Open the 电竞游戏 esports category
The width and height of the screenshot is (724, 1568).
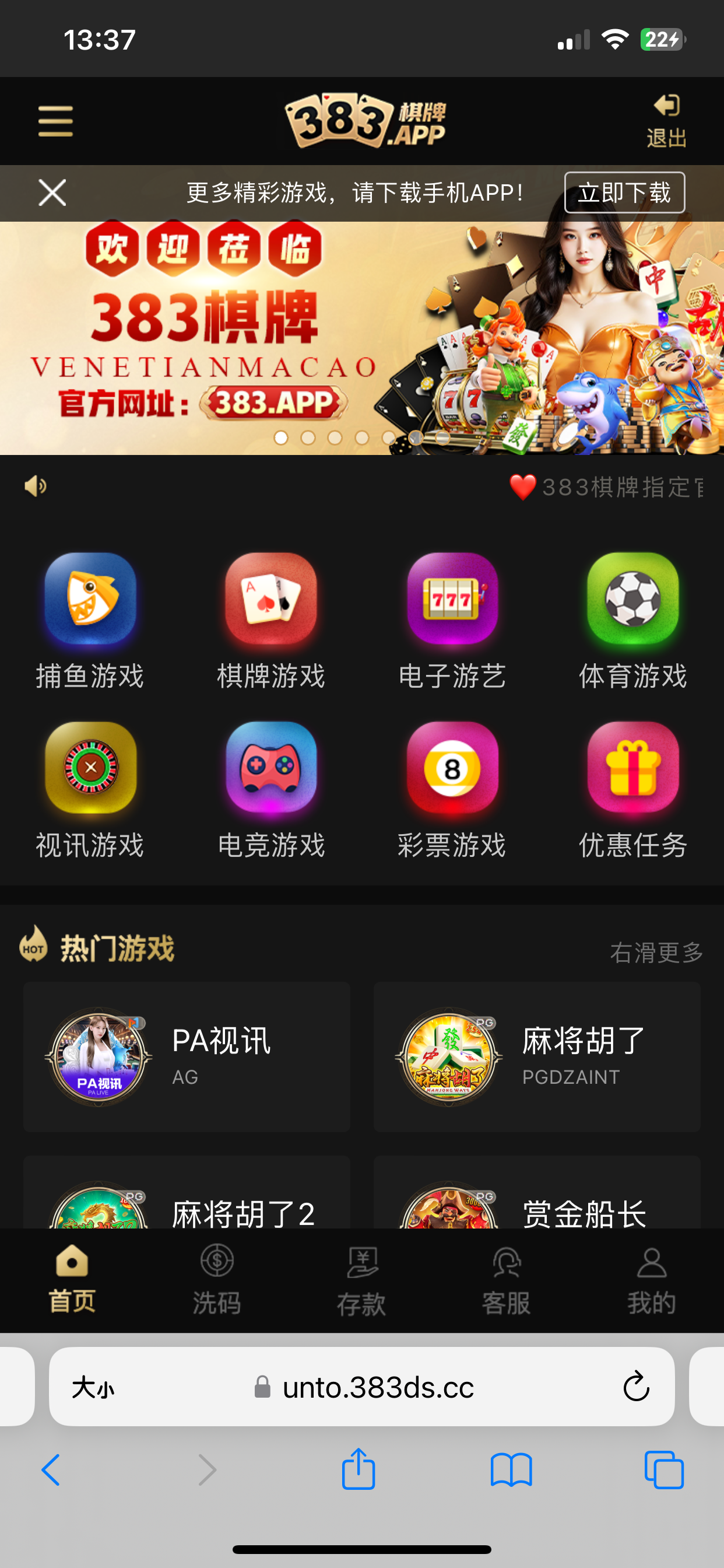coord(271,790)
